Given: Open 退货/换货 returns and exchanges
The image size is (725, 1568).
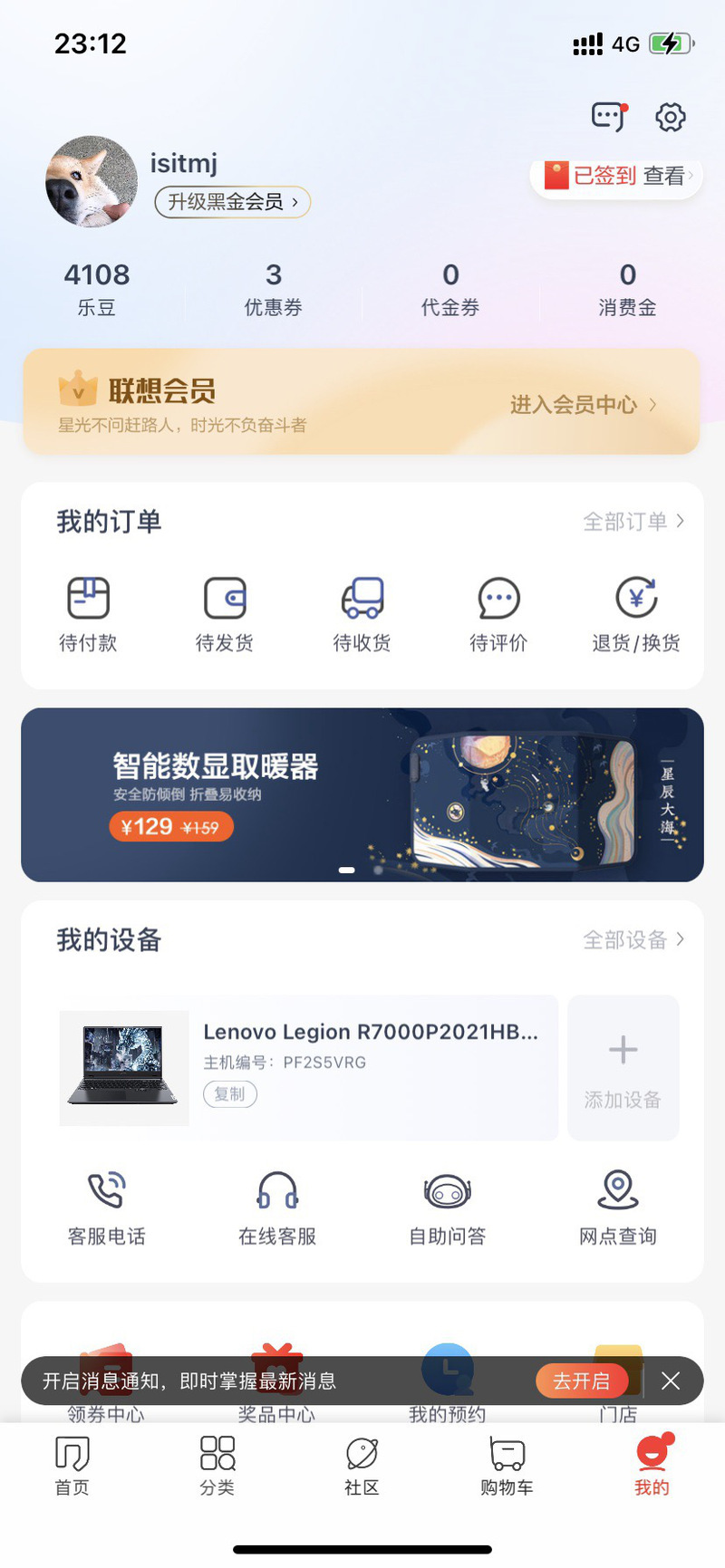Looking at the screenshot, I should coord(635,614).
